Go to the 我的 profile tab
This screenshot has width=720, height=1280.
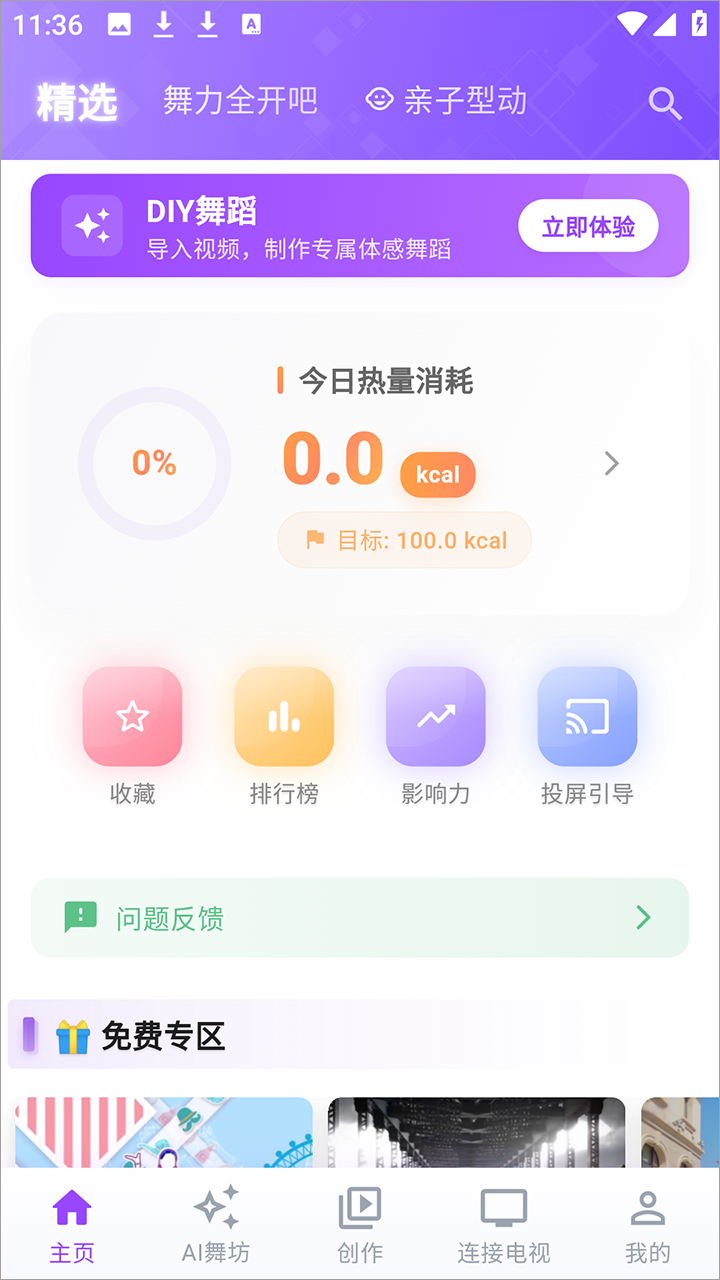(x=648, y=1224)
